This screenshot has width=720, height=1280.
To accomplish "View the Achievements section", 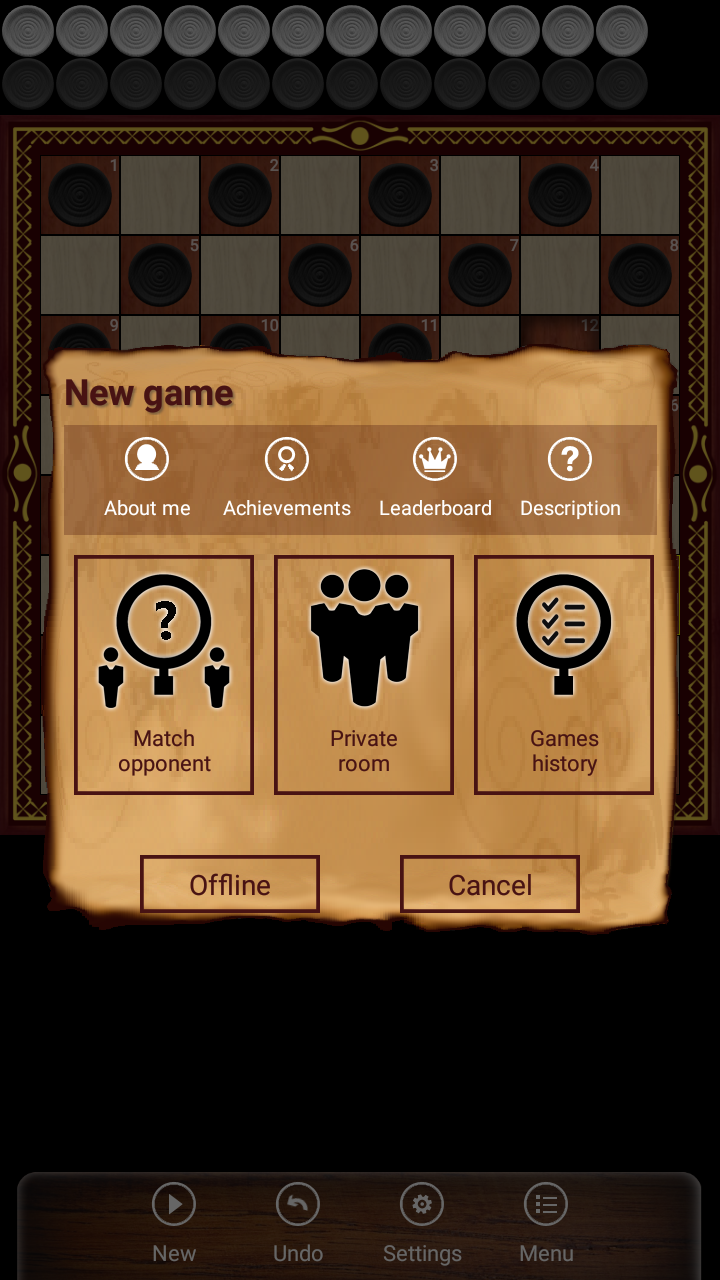I will coord(287,478).
